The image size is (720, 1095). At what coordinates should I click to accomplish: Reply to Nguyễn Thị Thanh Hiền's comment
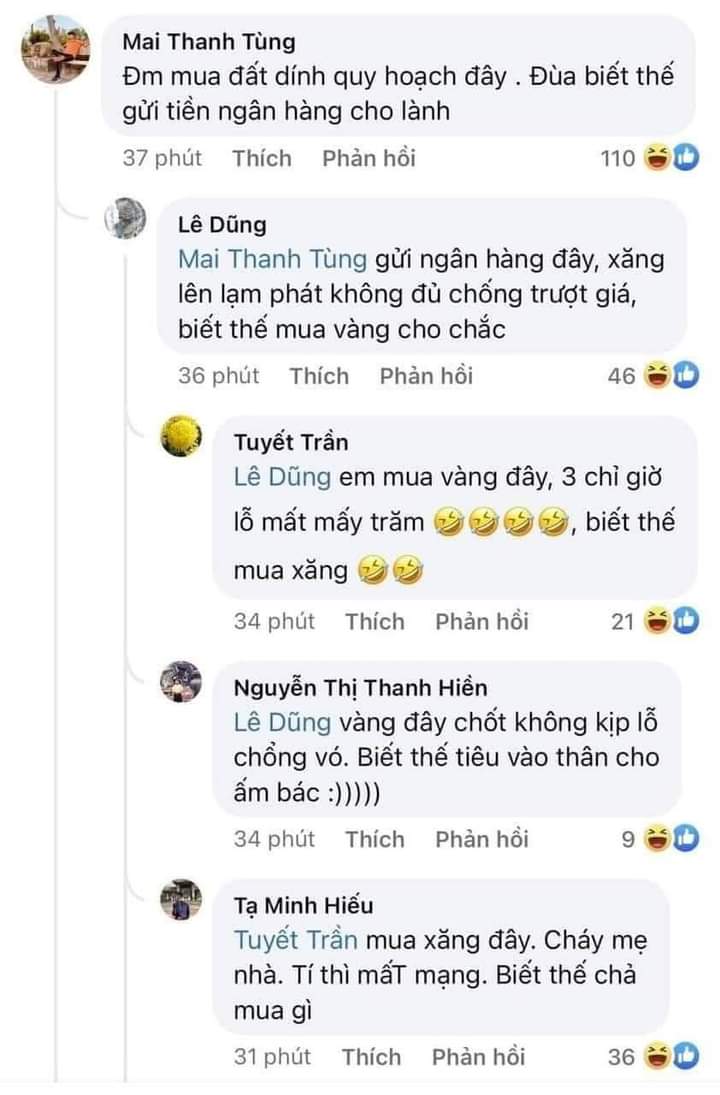[x=481, y=839]
